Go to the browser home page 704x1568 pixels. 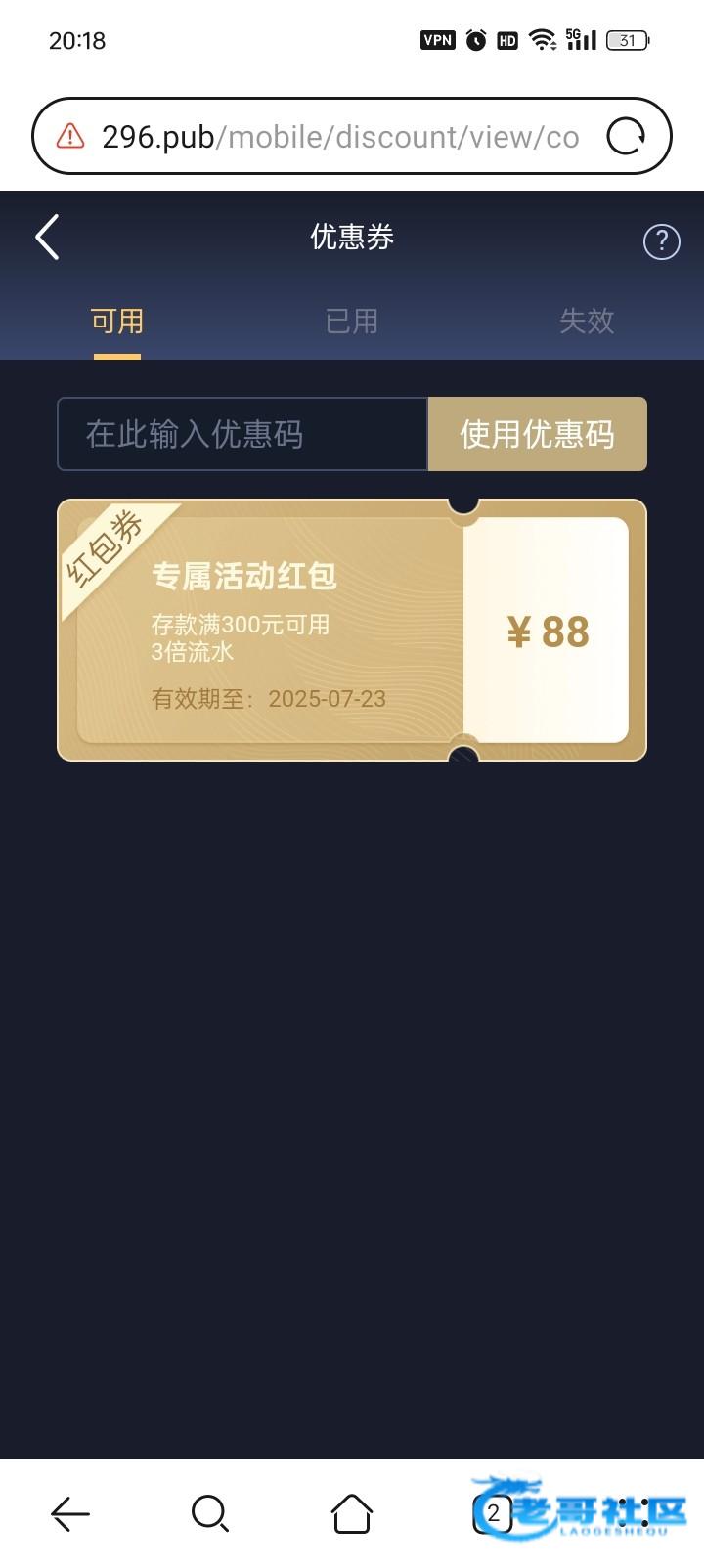point(352,1513)
